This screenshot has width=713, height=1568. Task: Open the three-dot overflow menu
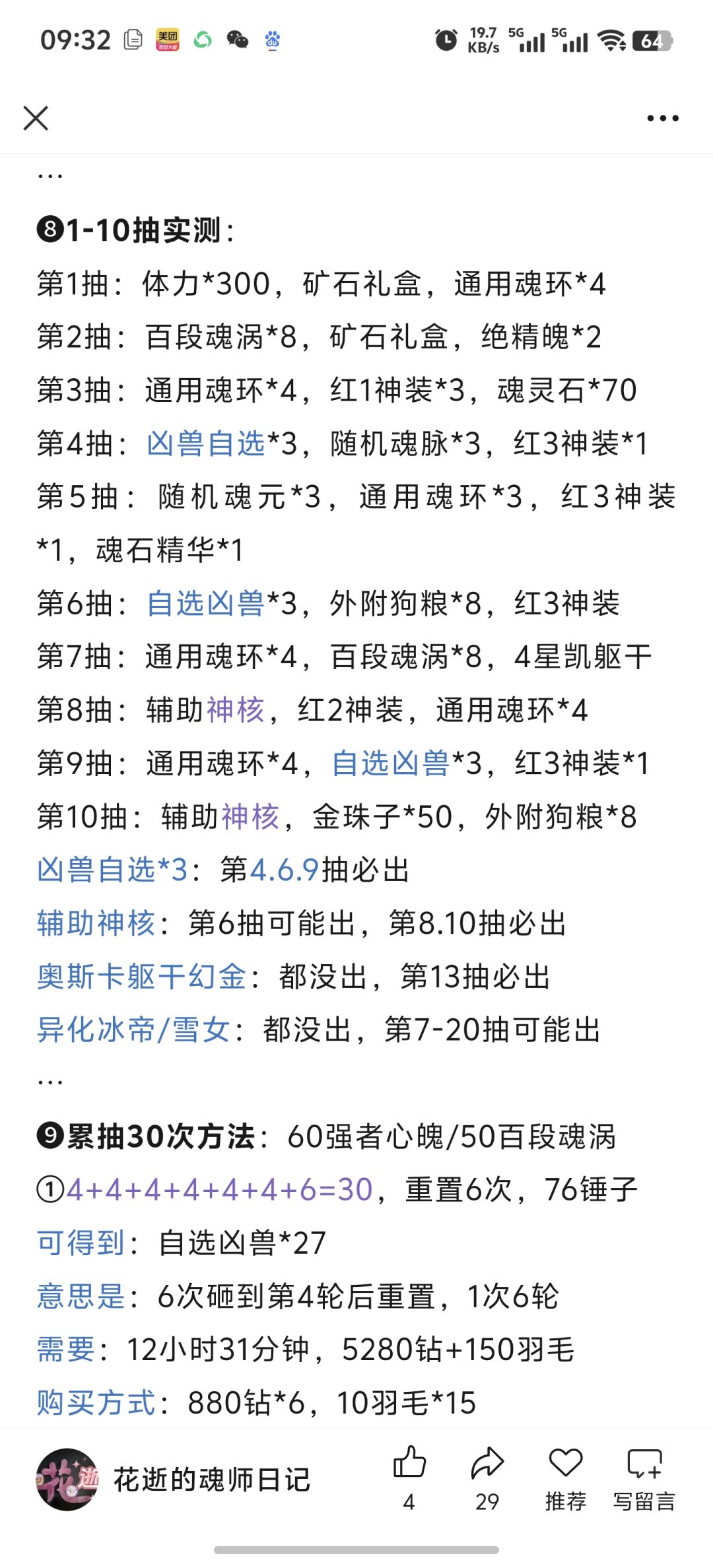[663, 119]
